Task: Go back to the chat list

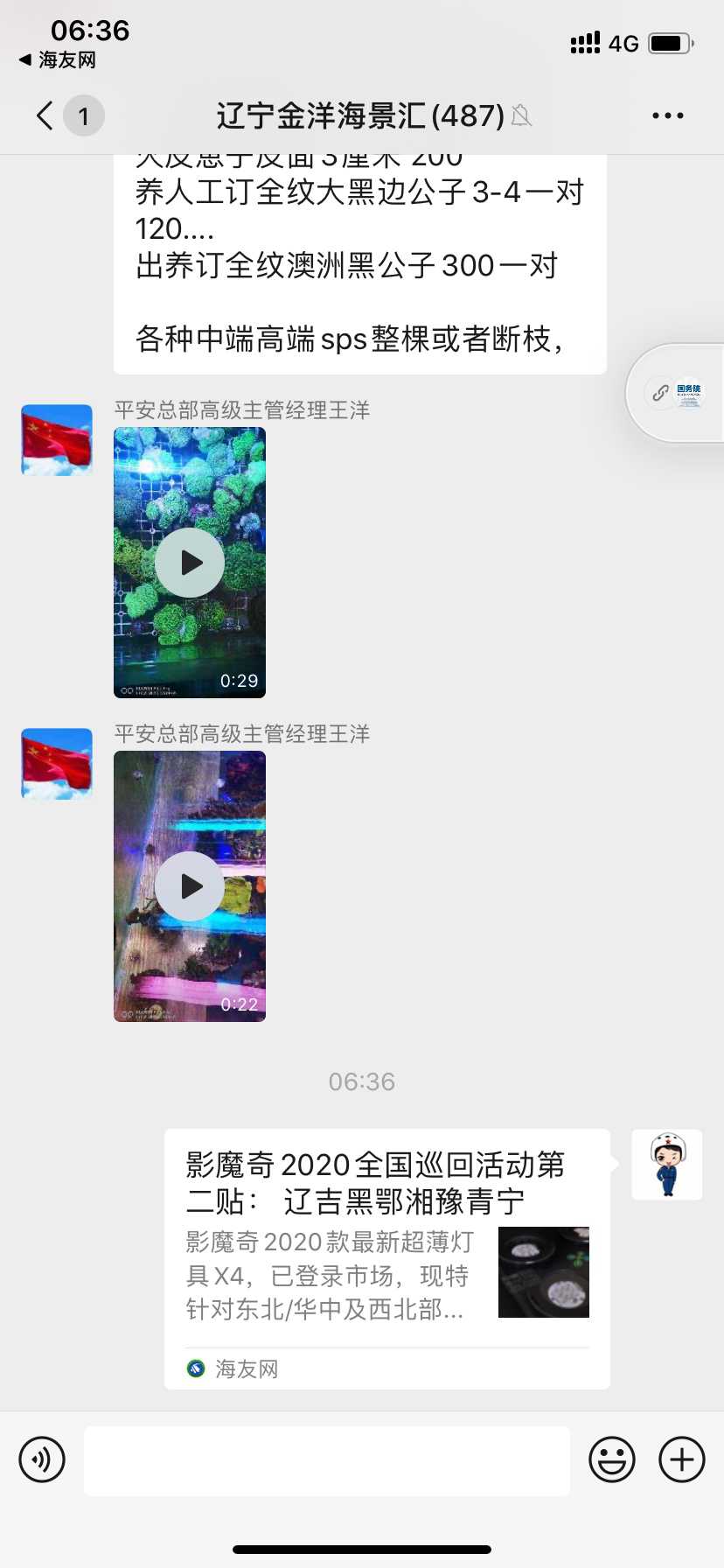Action: coord(45,115)
